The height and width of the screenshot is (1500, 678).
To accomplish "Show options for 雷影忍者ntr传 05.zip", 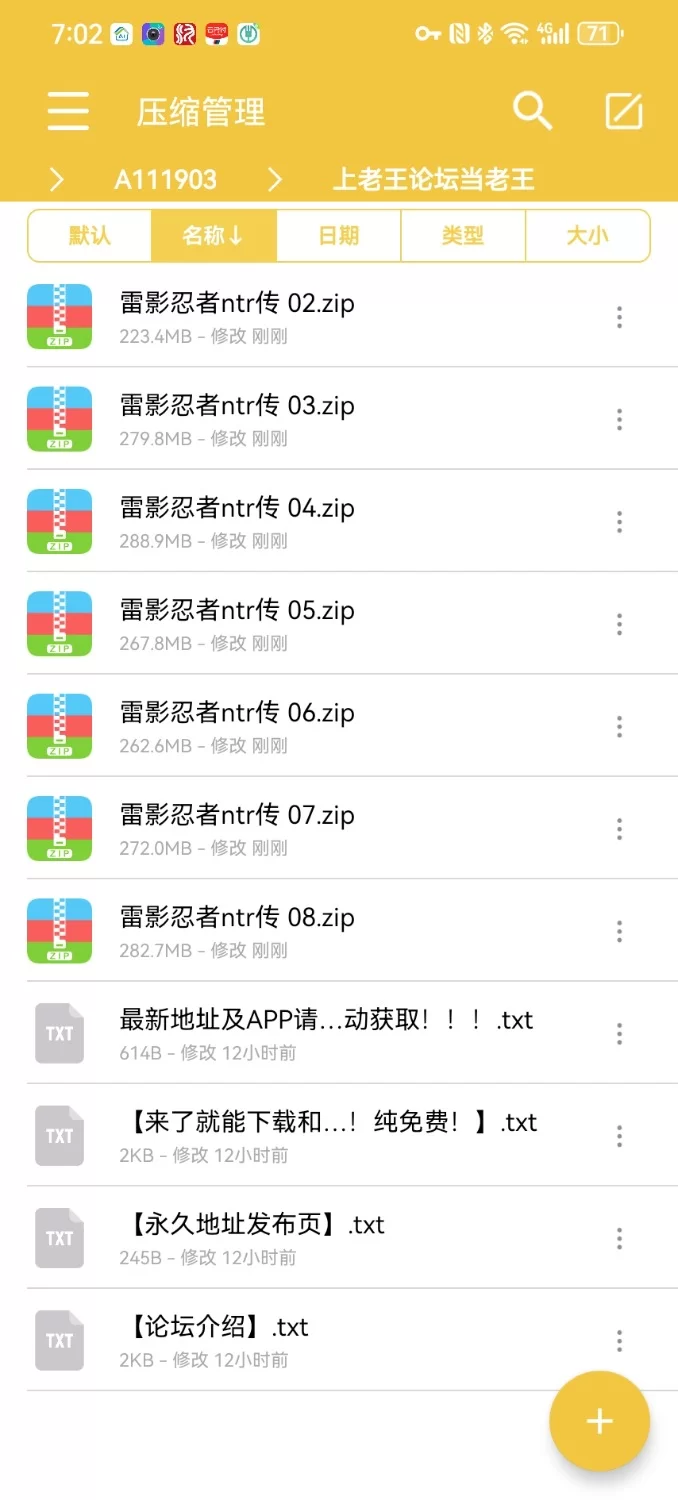I will [619, 625].
